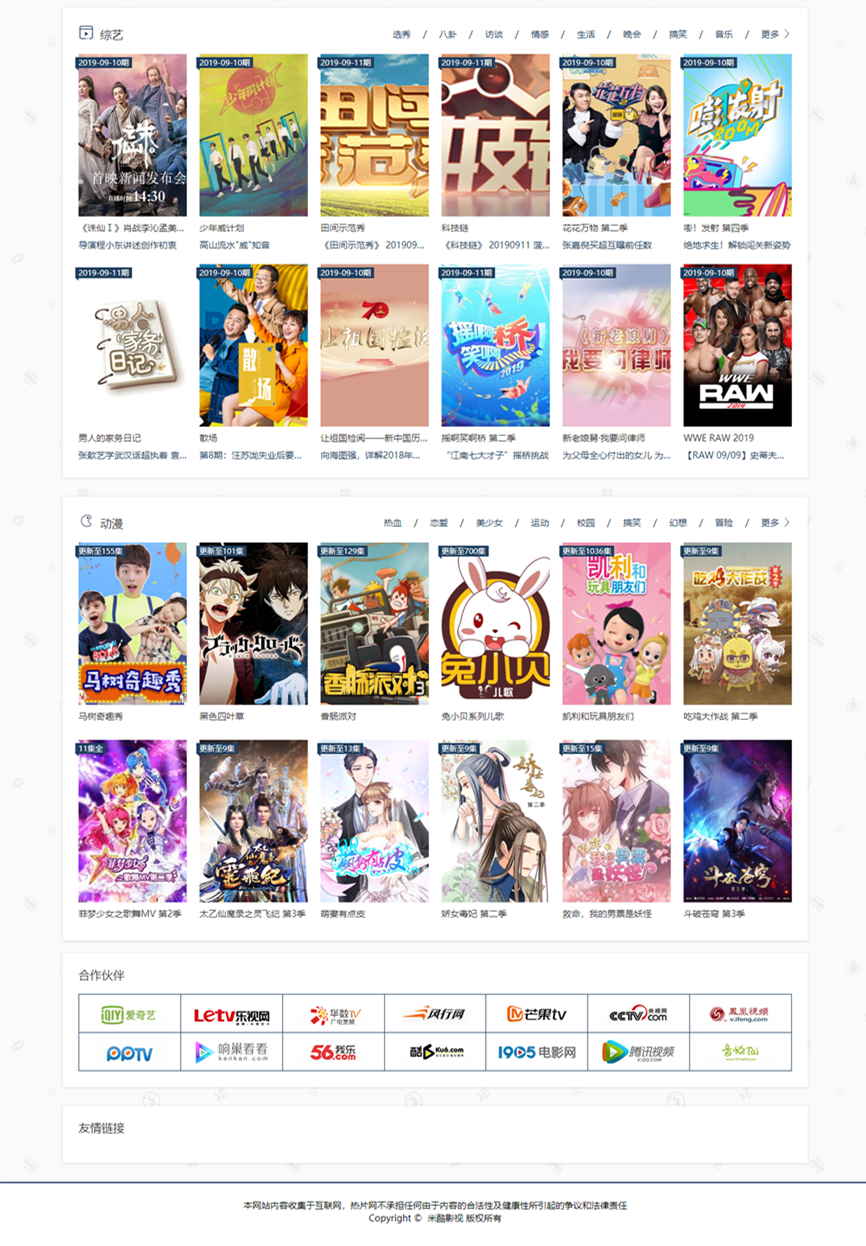The height and width of the screenshot is (1246, 866).
Task: Open the 选秀 filter in 综艺
Action: (x=401, y=34)
